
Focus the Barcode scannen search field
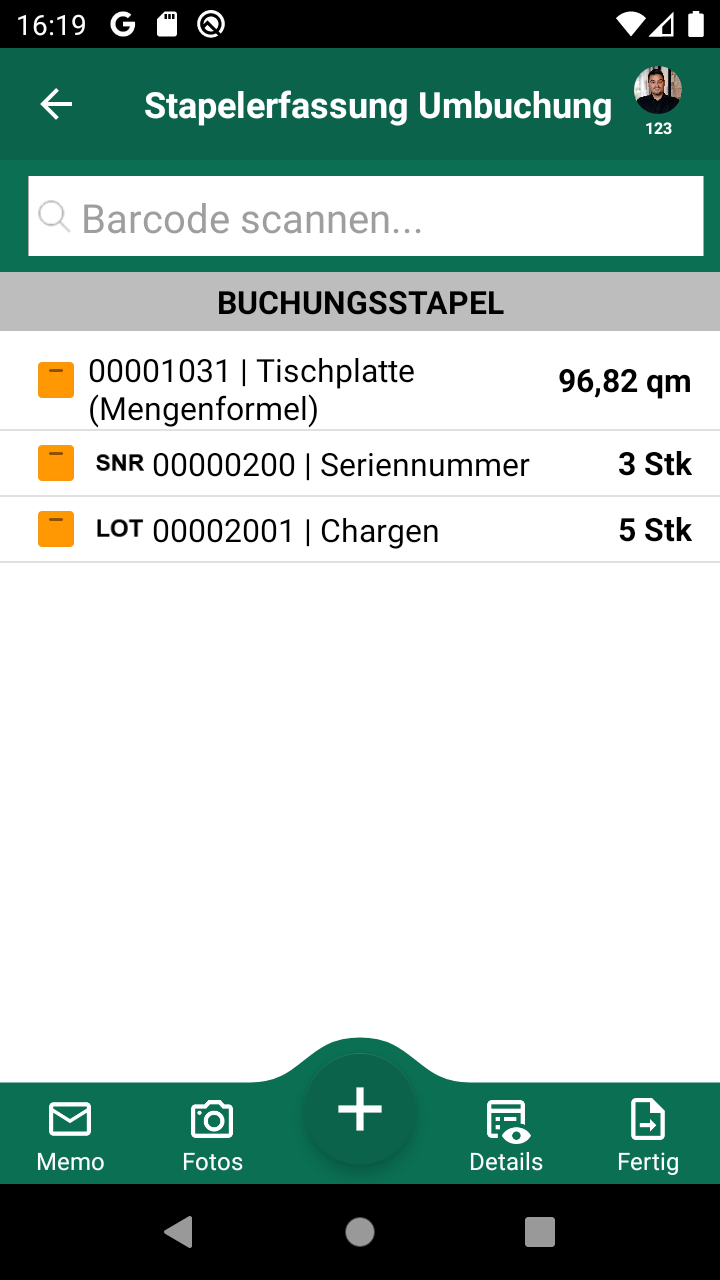pyautogui.click(x=366, y=217)
